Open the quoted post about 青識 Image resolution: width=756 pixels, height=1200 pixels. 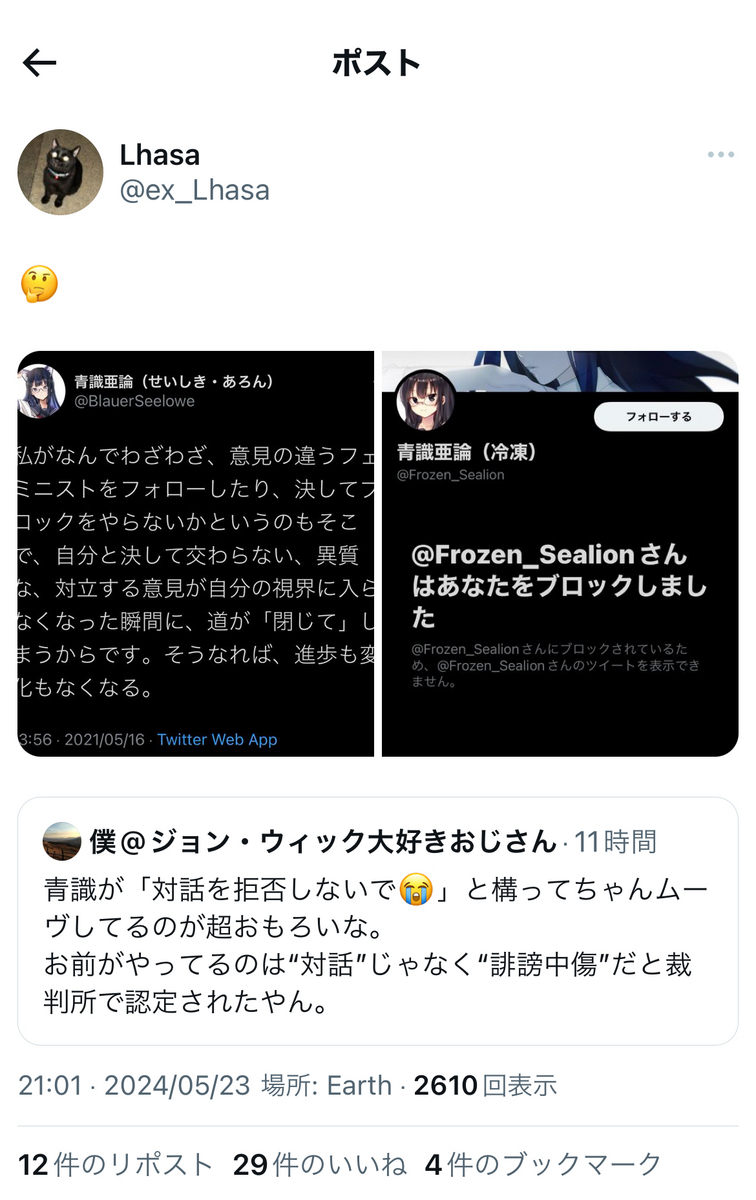coord(377,921)
